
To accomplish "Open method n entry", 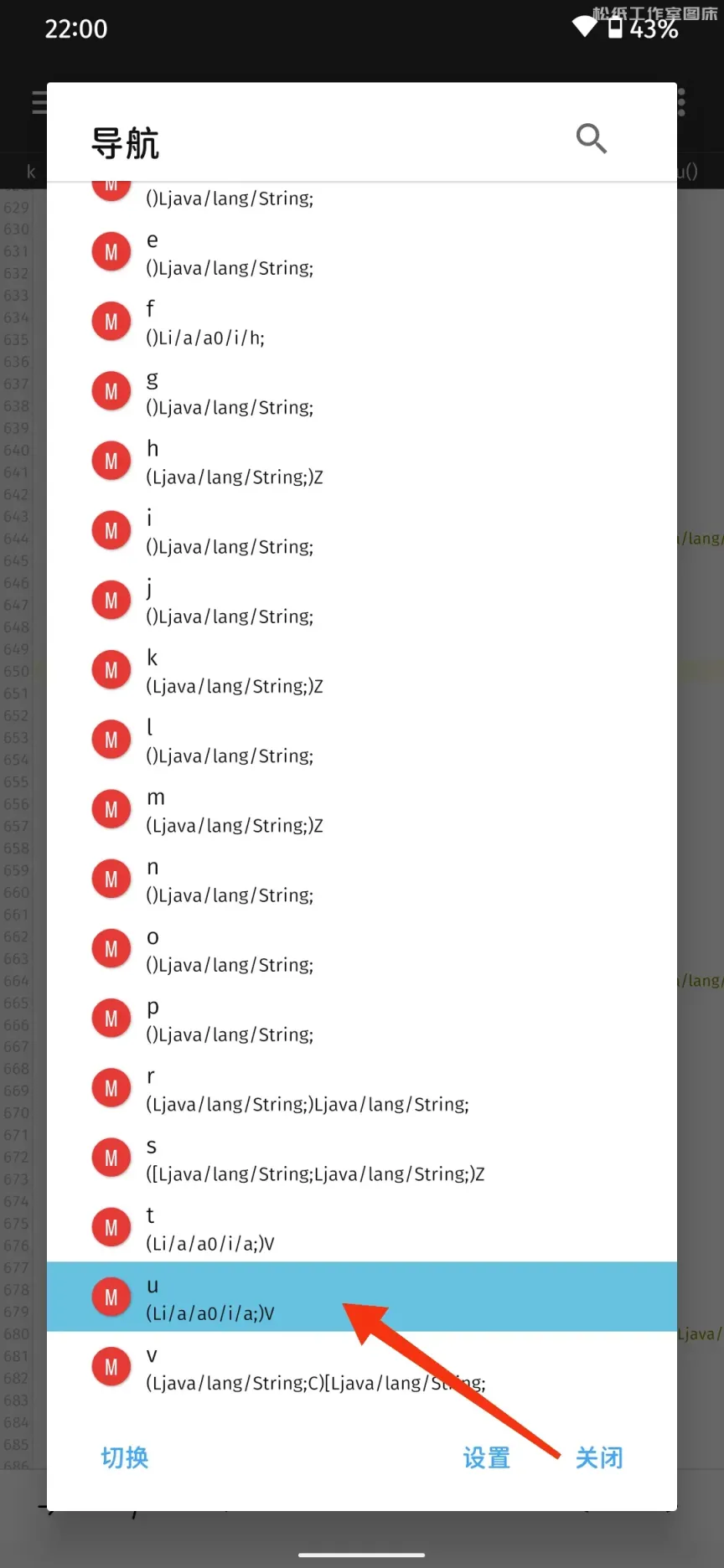I will tap(362, 879).
